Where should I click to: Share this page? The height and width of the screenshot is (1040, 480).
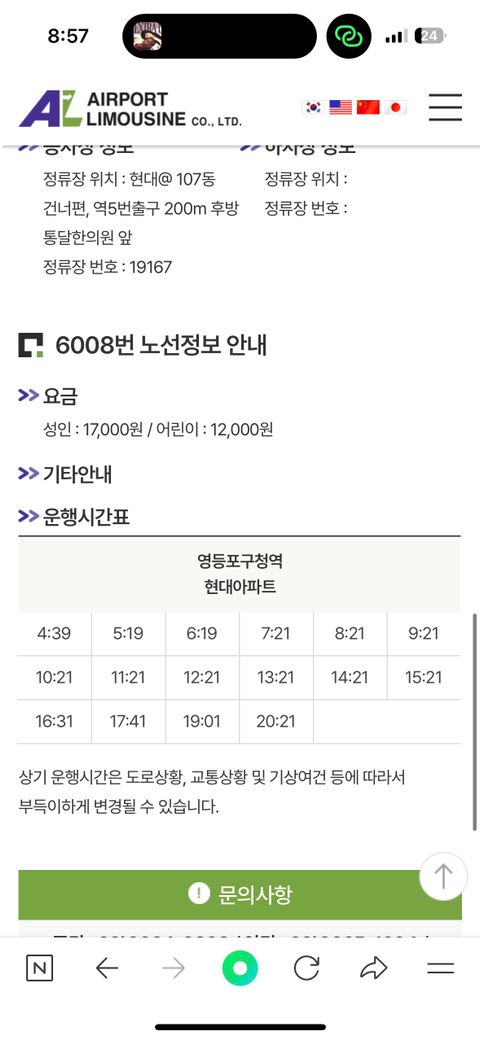pyautogui.click(x=373, y=969)
